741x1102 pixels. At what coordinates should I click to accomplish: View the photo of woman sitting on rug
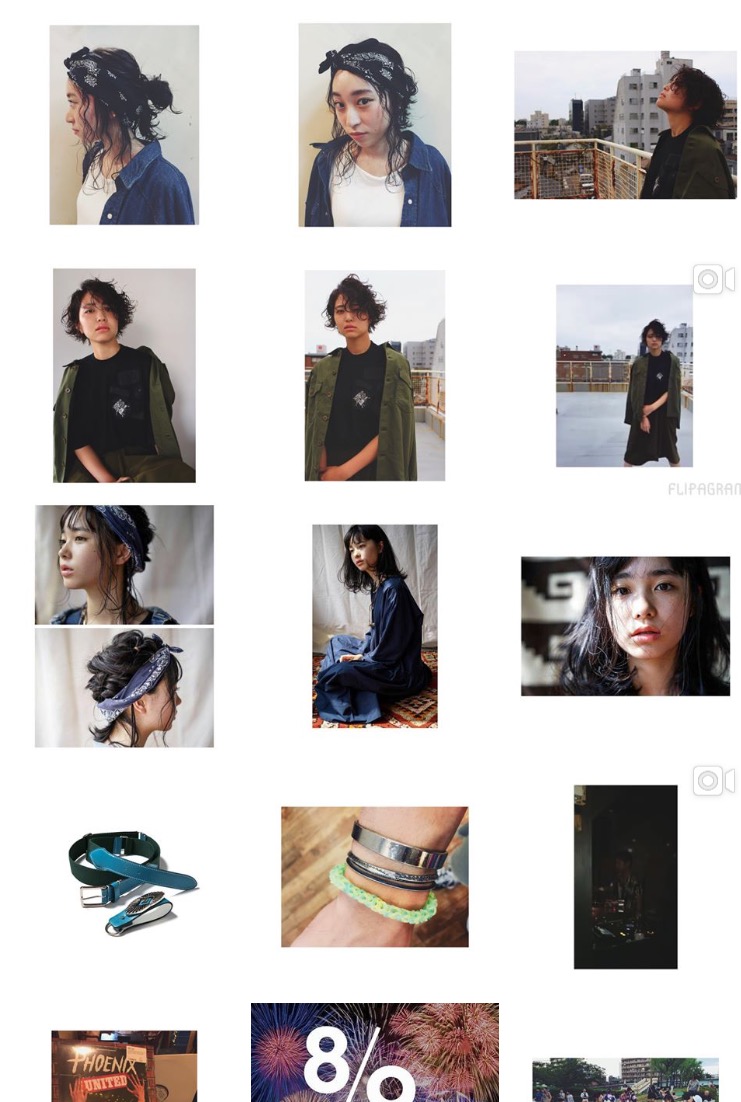pos(374,626)
